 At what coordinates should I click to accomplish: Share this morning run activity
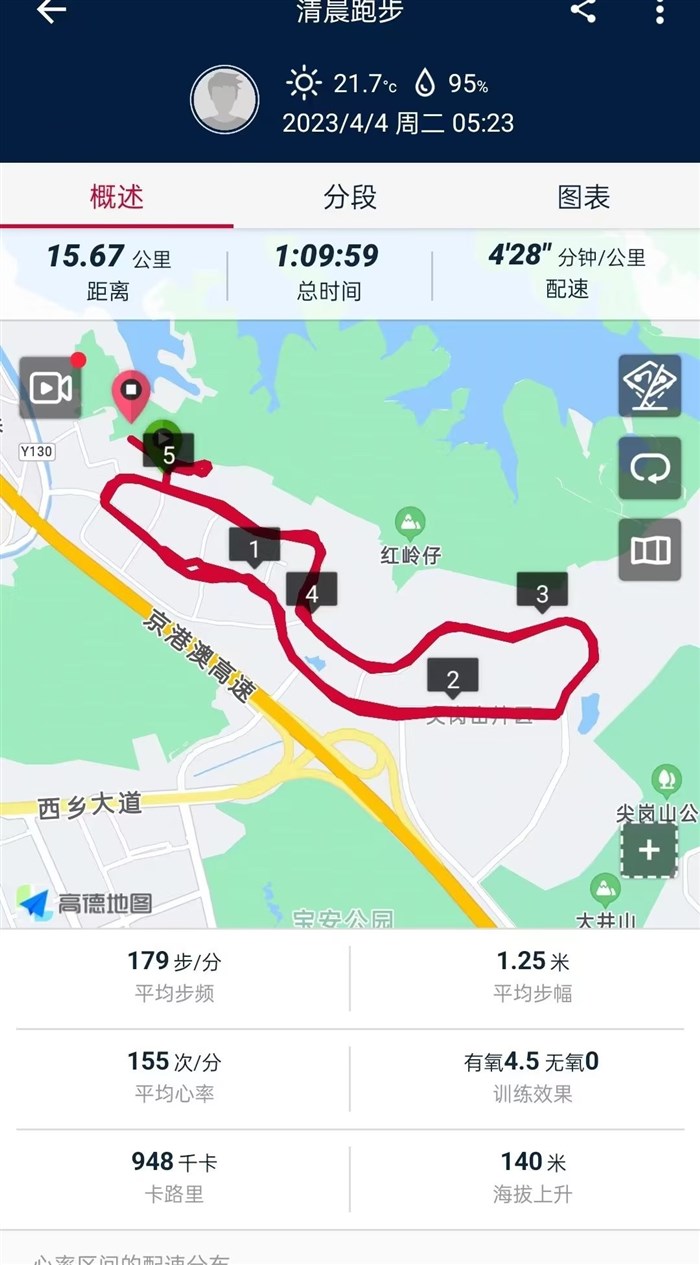(x=583, y=11)
